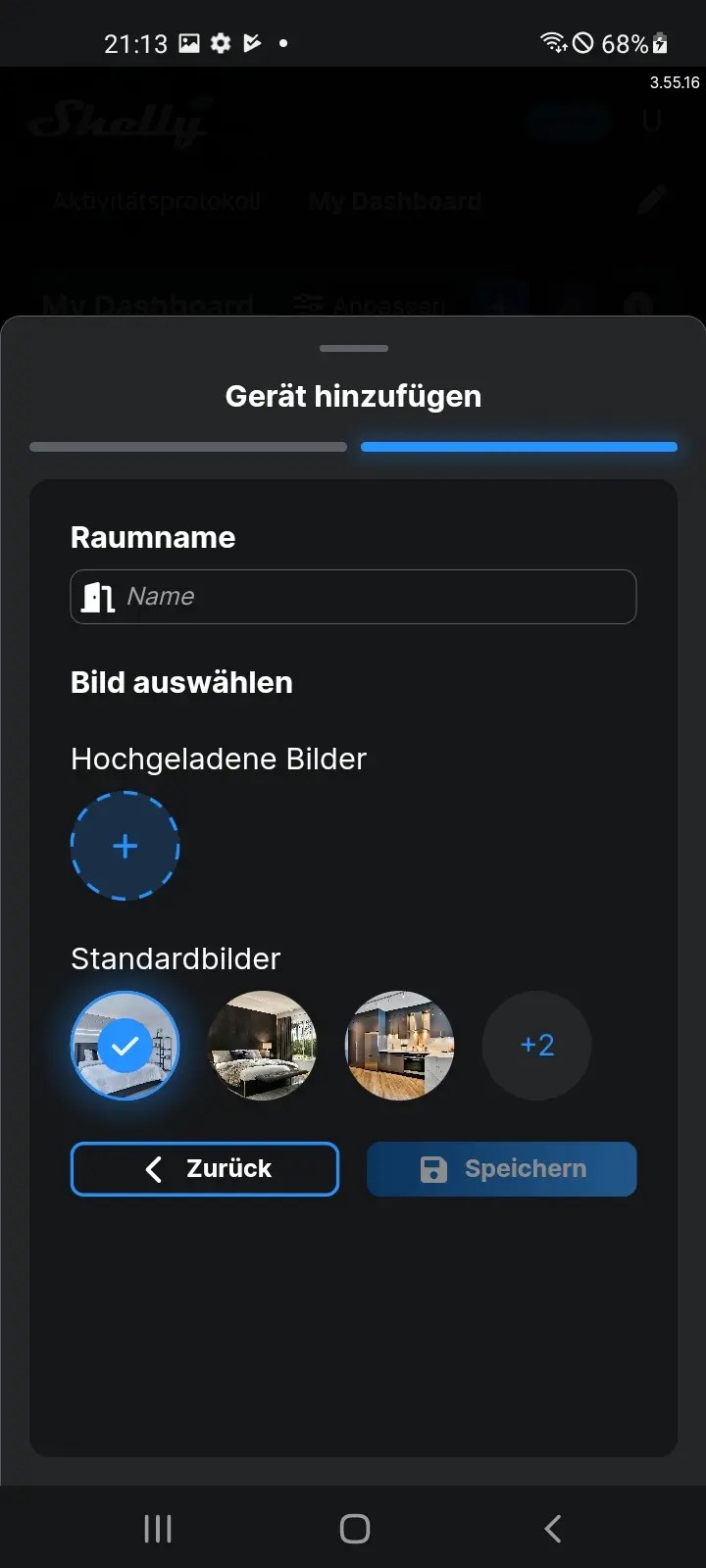Save the room with Speichern

(502, 1169)
